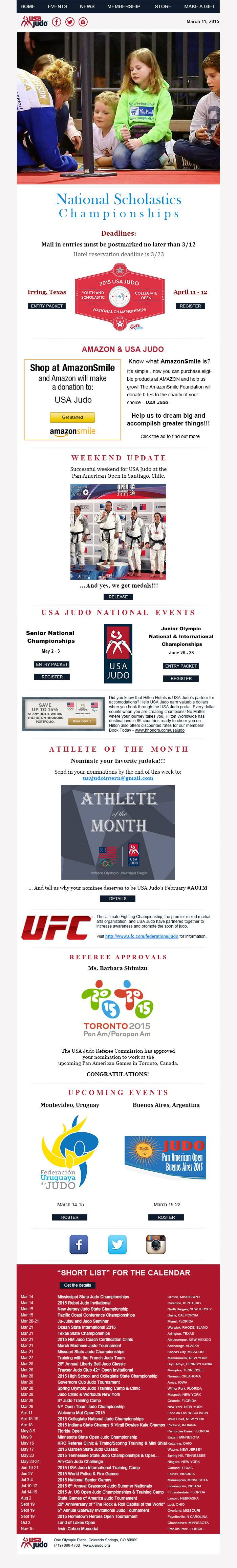This screenshot has width=237, height=1568.
Task: Open the ENTRY PACKET under Irving, Texas
Action: point(47,306)
